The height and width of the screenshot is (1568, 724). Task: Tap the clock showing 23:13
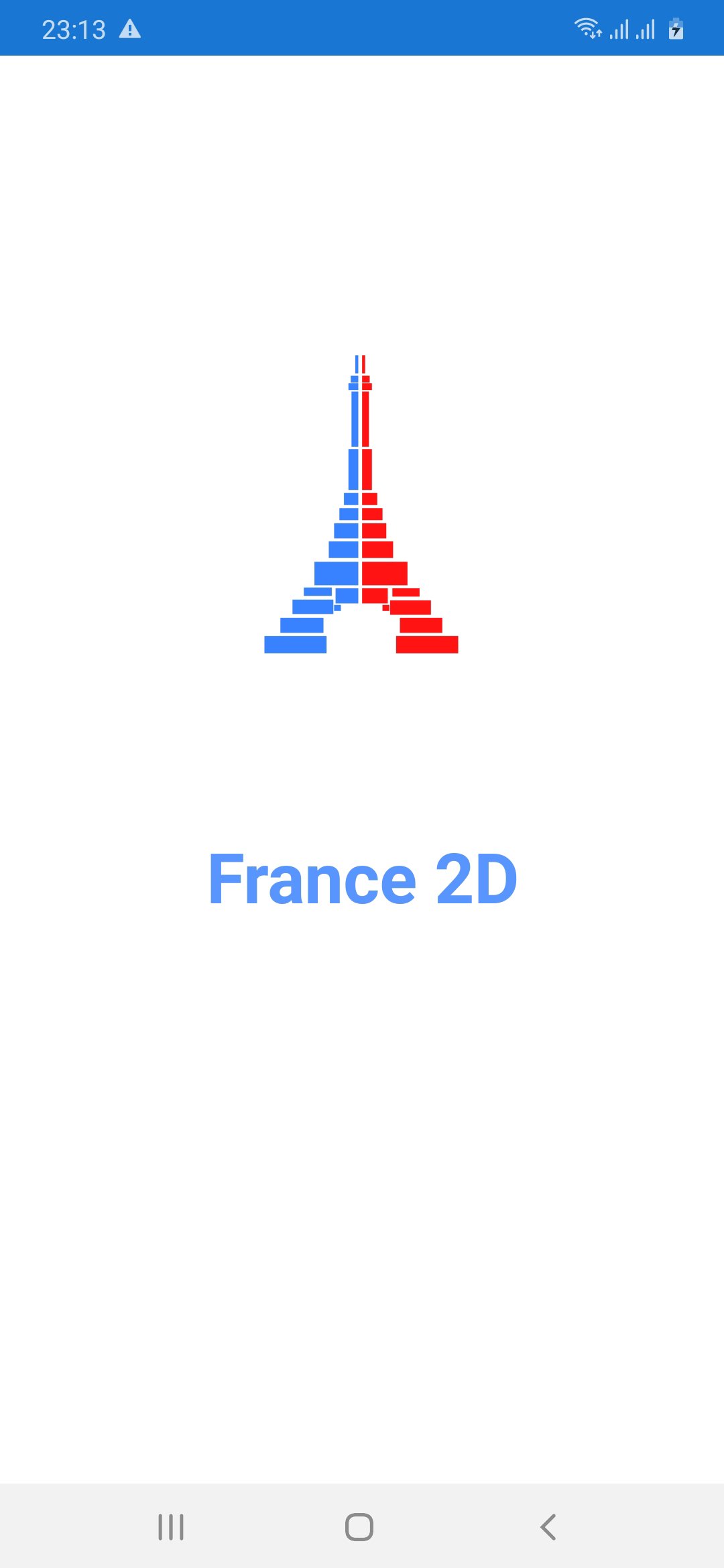[x=74, y=27]
